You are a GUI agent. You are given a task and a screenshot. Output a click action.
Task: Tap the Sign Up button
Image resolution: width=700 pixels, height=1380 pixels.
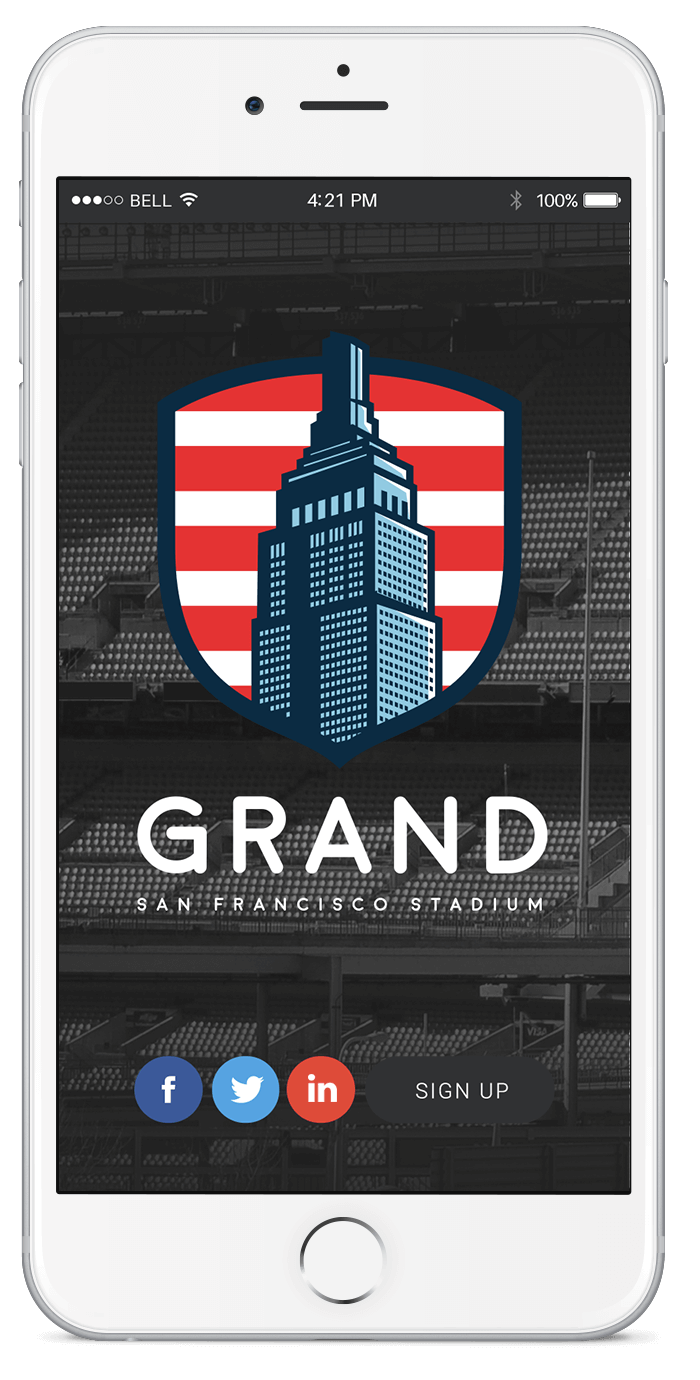coord(461,1090)
